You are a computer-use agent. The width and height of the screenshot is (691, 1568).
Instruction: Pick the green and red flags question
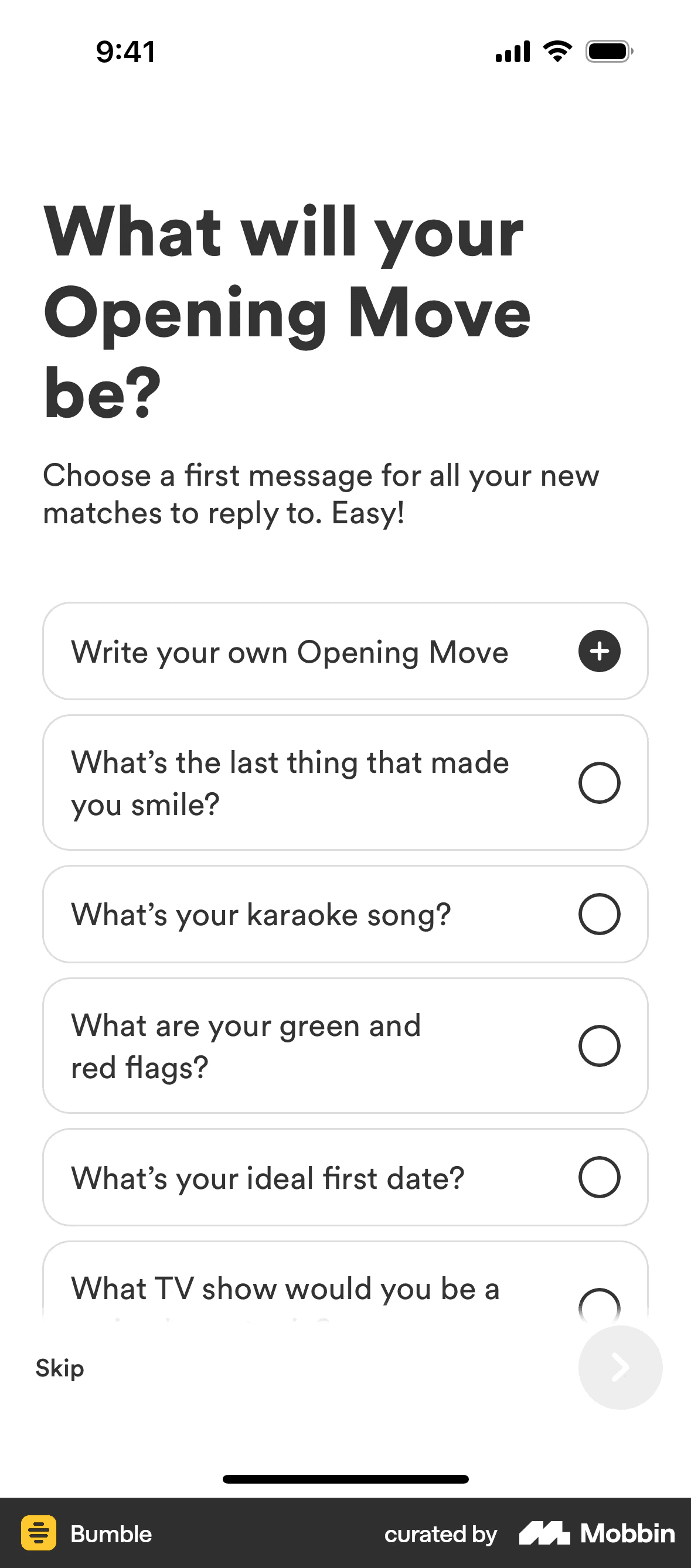[x=345, y=1046]
